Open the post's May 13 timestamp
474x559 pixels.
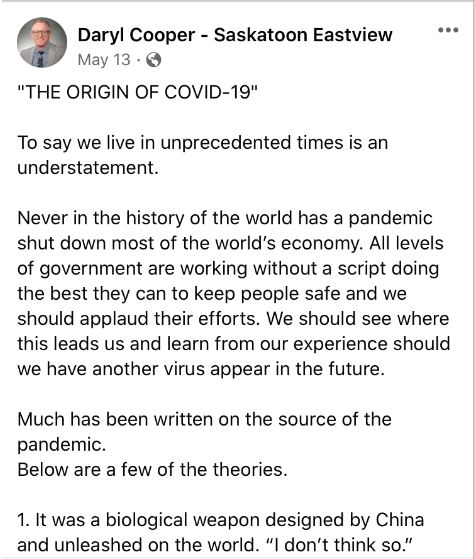[104, 60]
